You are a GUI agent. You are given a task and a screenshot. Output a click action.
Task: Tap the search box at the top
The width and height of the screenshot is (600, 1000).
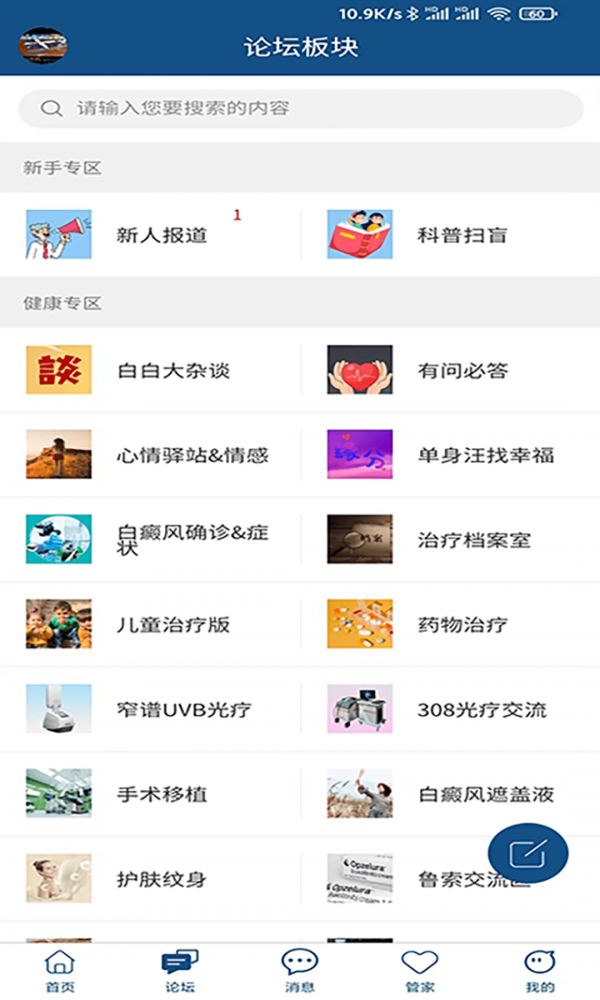(300, 108)
